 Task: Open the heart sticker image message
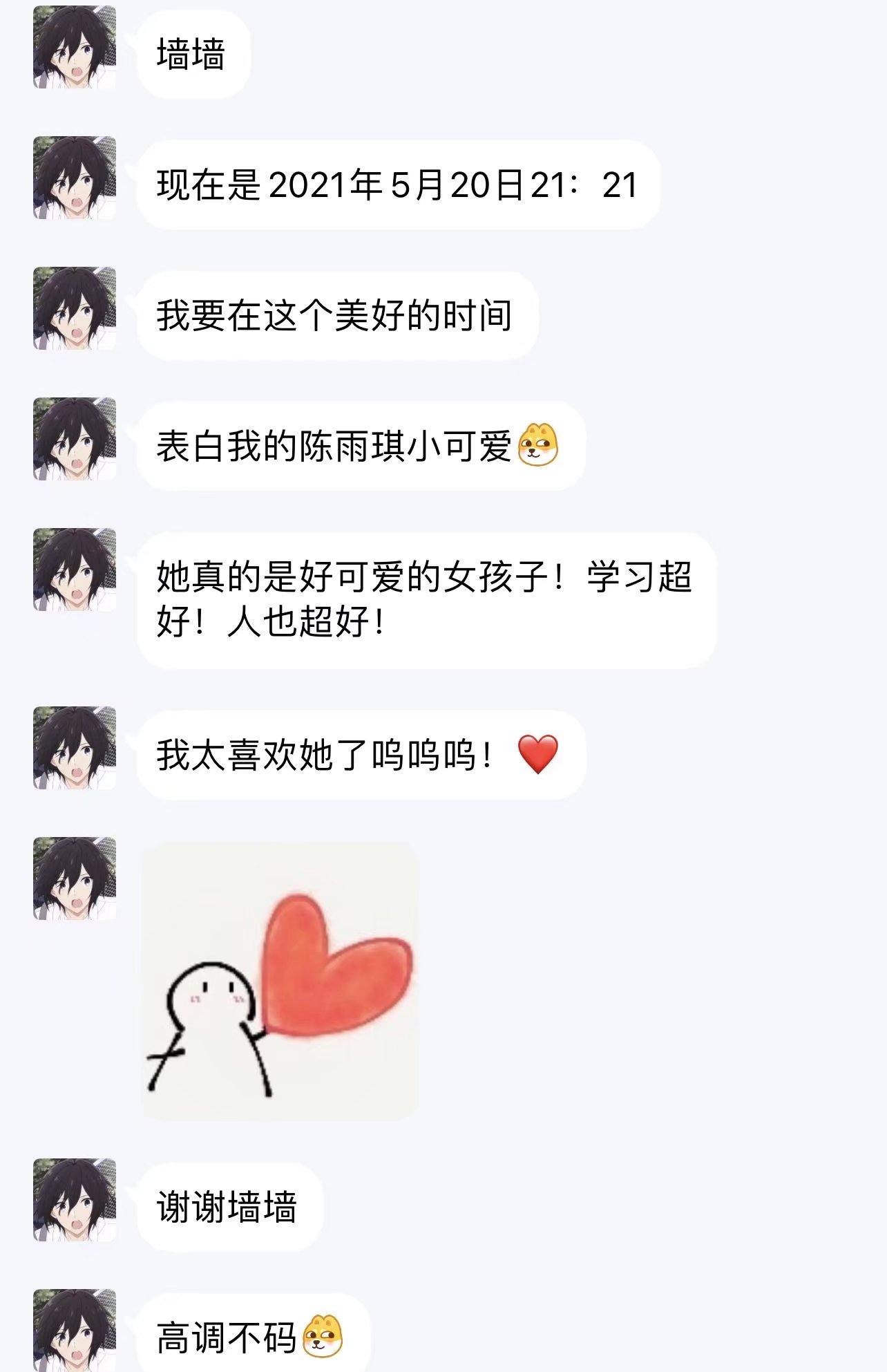[280, 980]
